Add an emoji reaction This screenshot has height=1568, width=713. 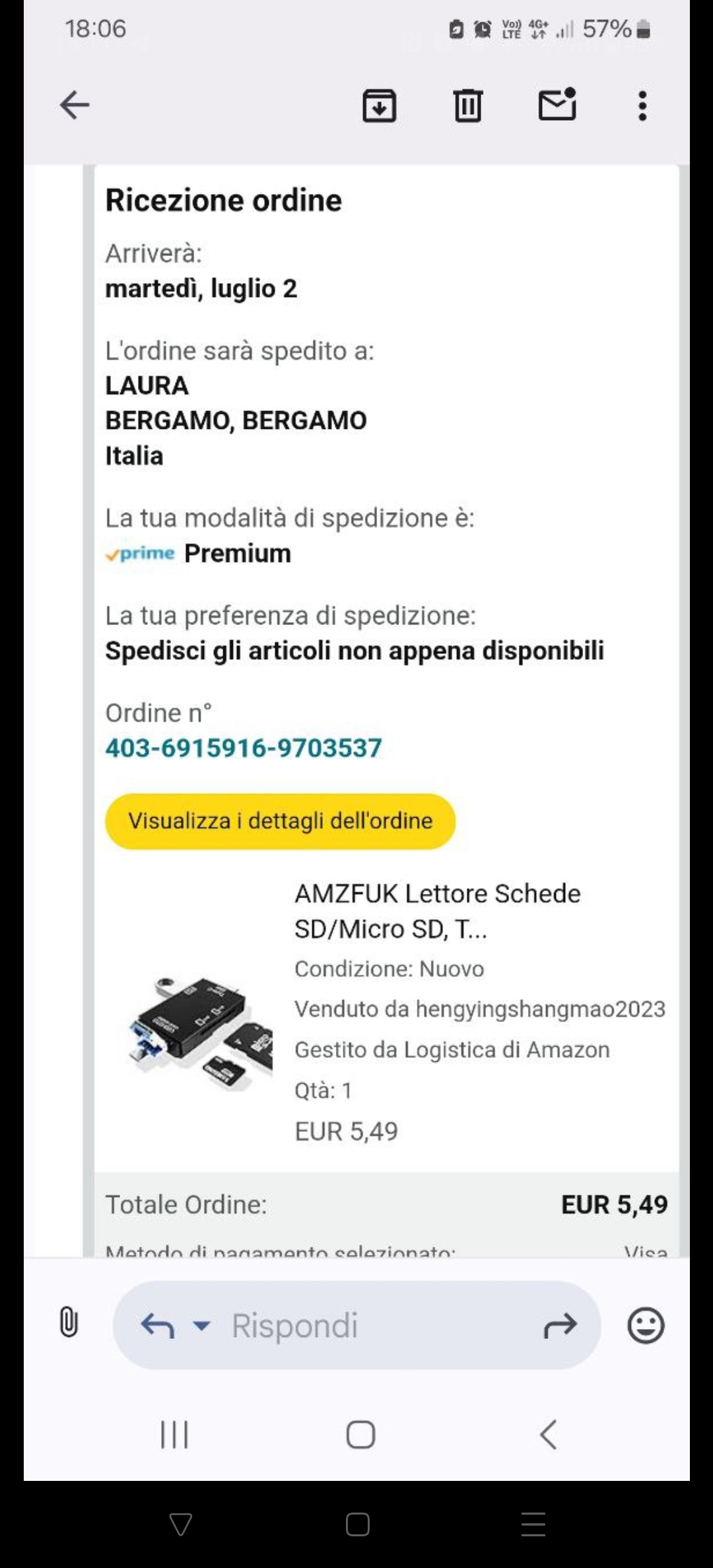click(x=646, y=1325)
